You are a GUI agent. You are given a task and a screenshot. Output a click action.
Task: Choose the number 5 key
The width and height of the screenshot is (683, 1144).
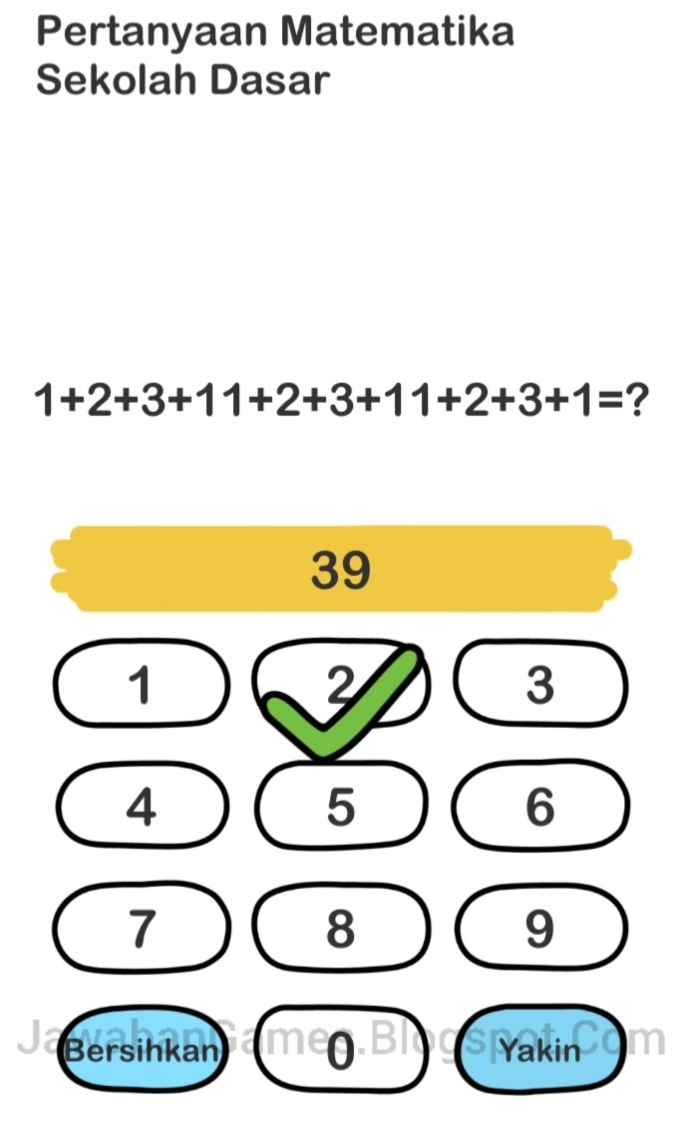coord(340,807)
